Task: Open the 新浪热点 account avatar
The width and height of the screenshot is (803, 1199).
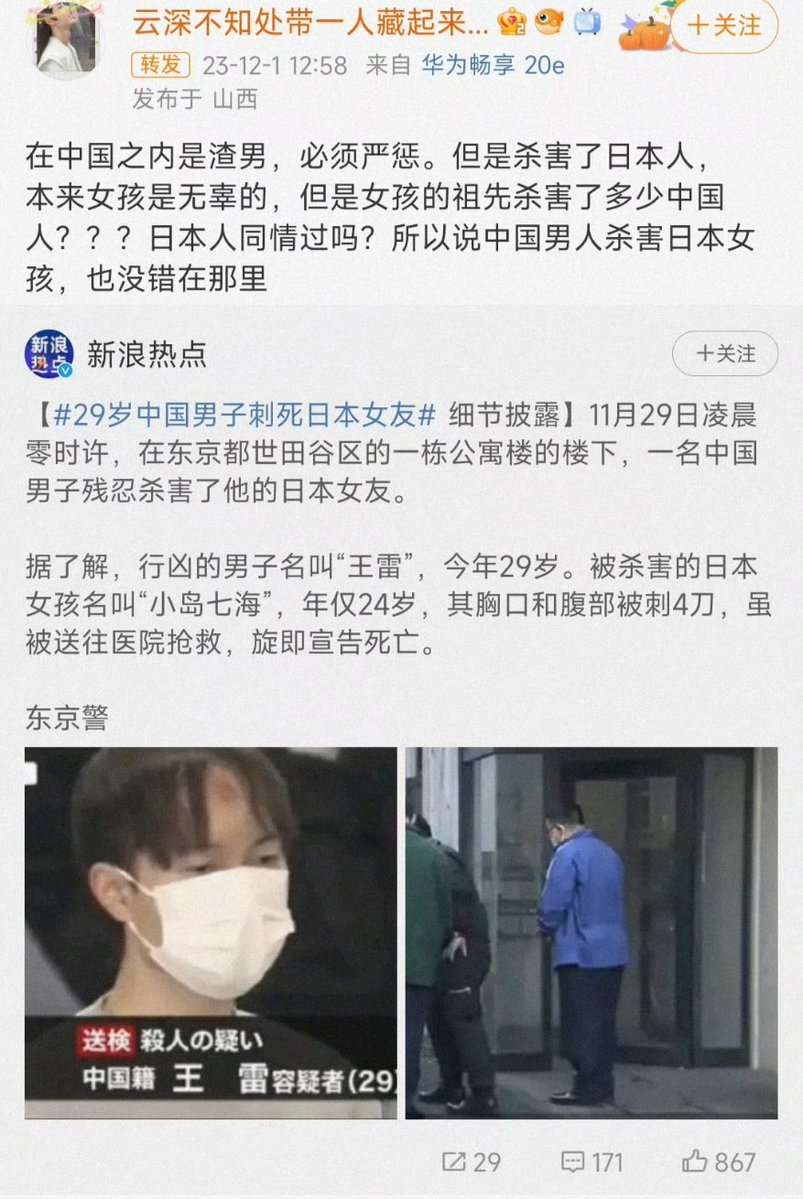Action: pos(49,355)
